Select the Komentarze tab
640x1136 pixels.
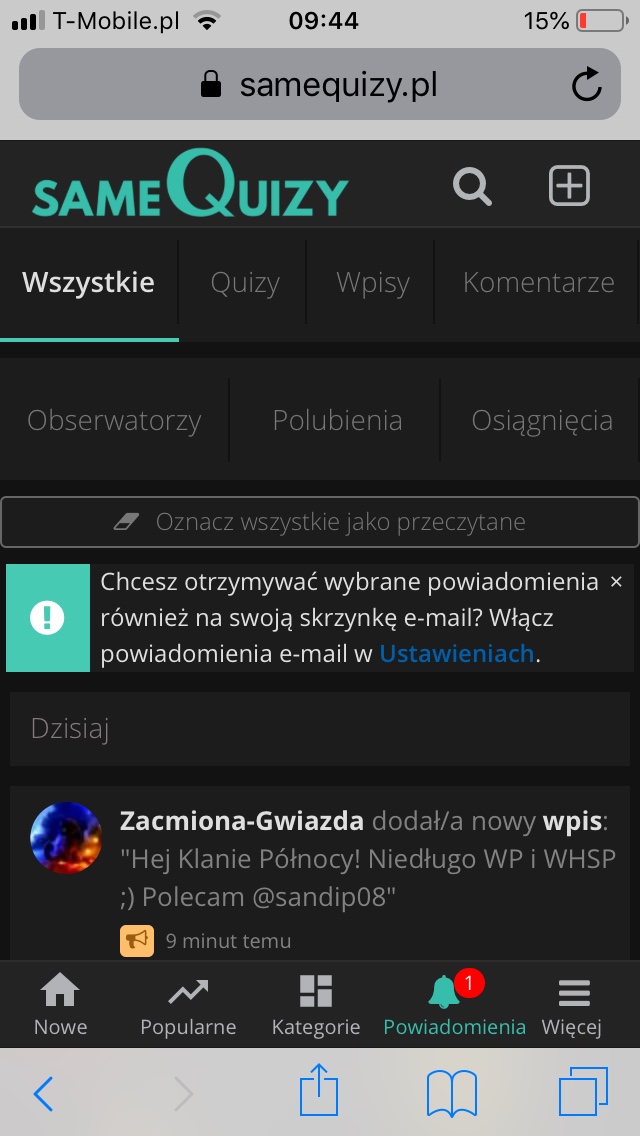[x=538, y=282]
